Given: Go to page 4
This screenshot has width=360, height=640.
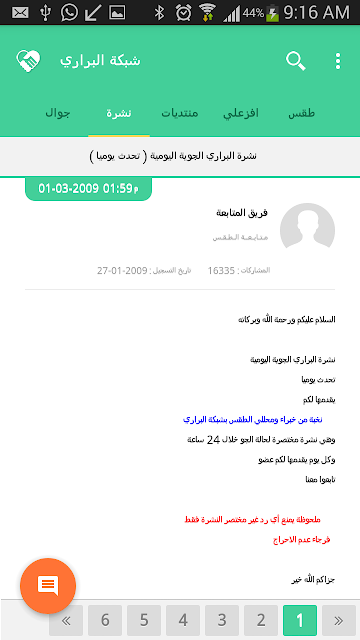Looking at the screenshot, I should pos(183,620).
